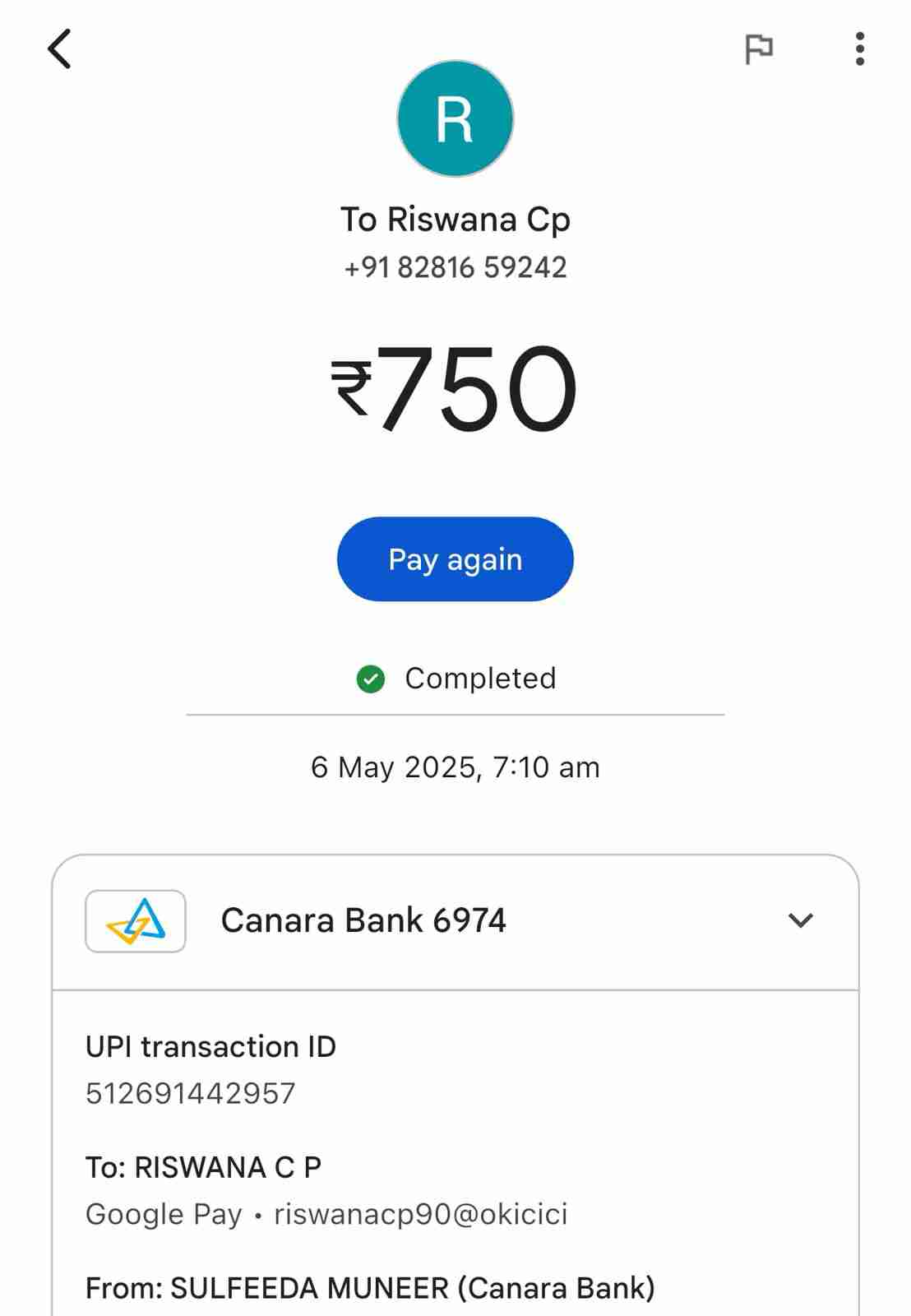Open the three-dot overflow menu
The height and width of the screenshot is (1316, 911).
859,49
